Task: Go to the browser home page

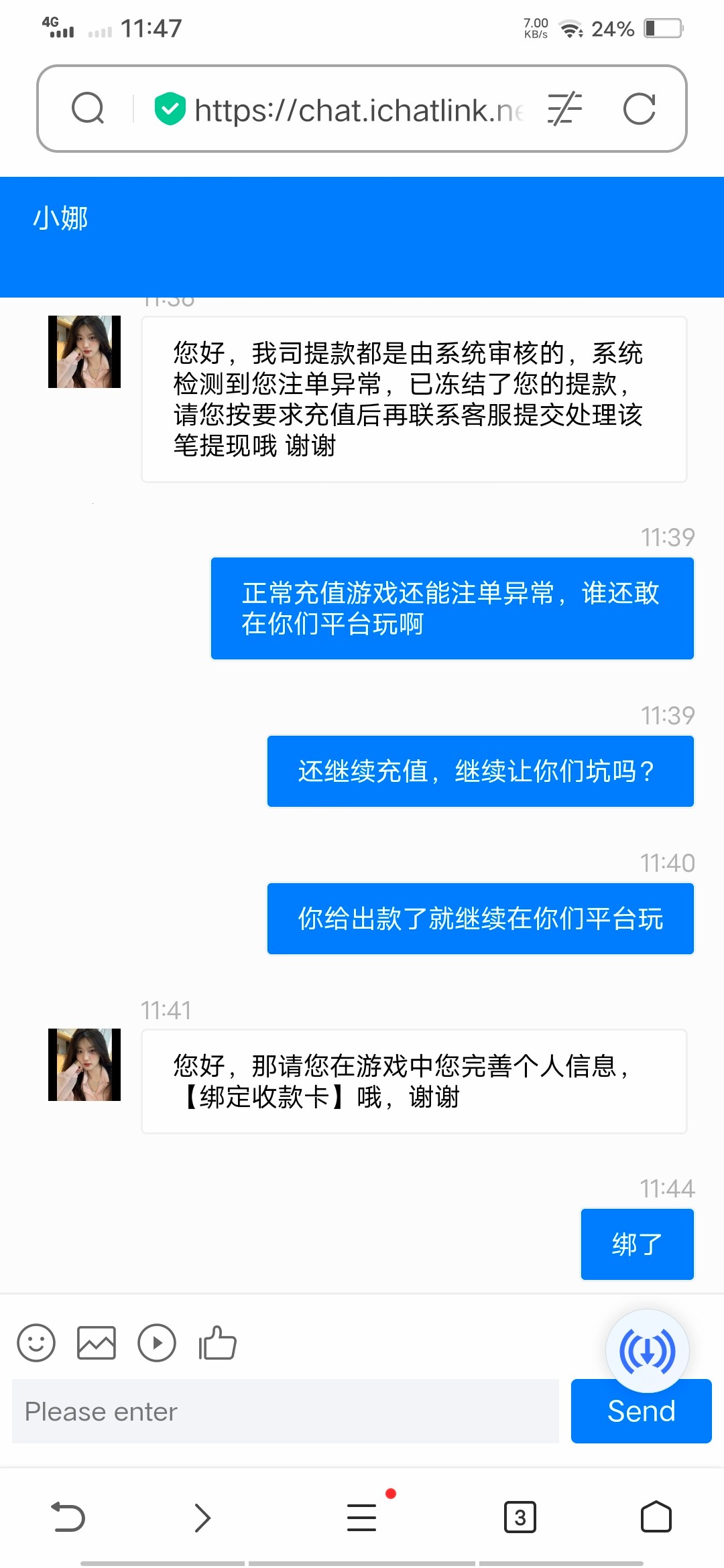Action: 656,1517
